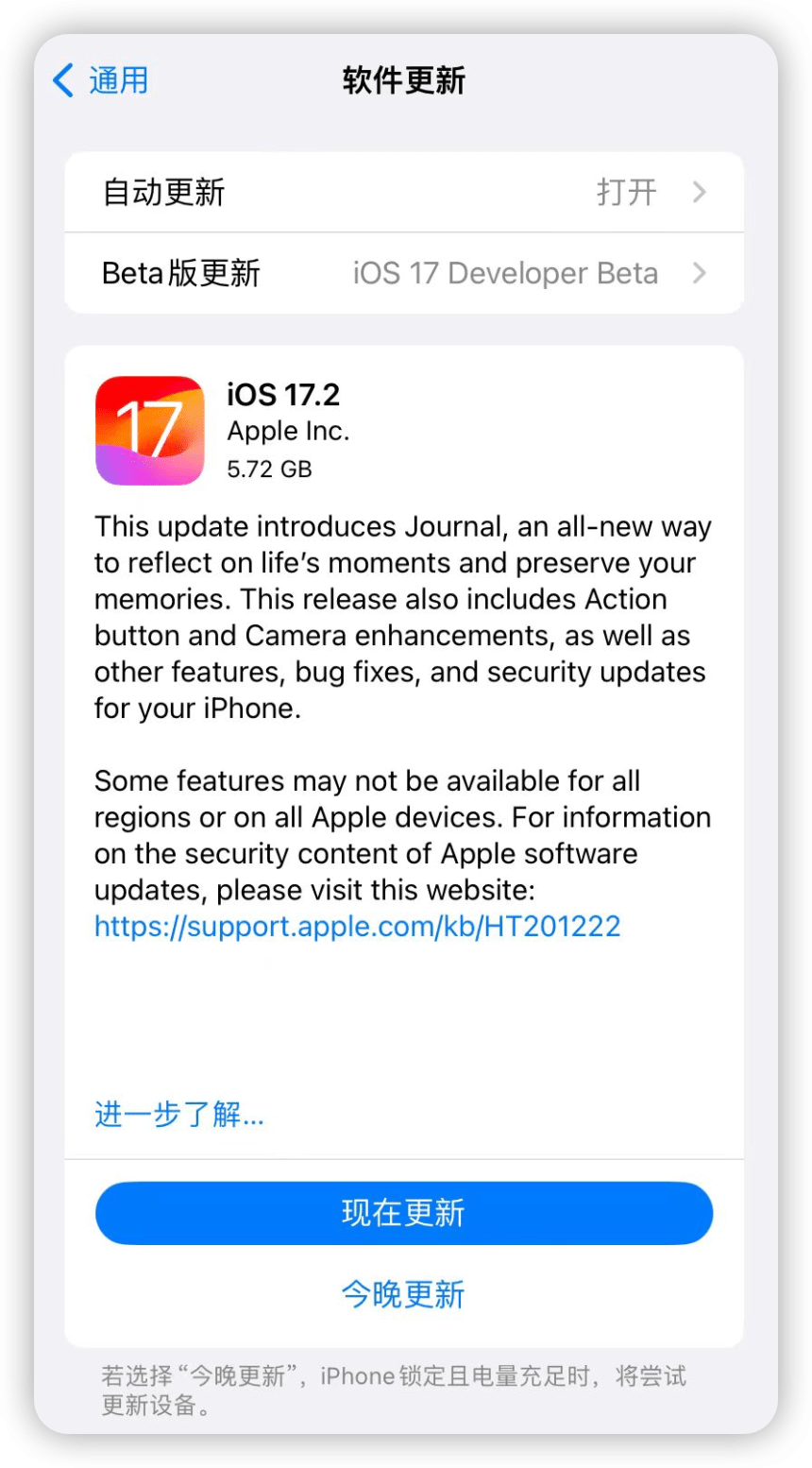Tap the iOS 17 update app icon

150,430
